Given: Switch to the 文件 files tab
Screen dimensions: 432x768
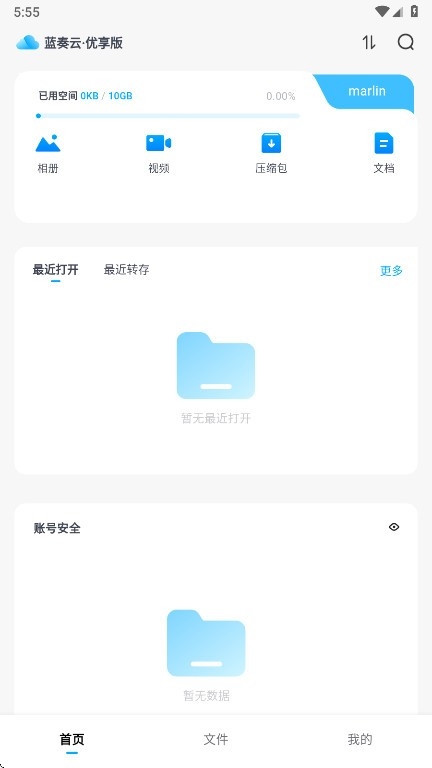Looking at the screenshot, I should point(216,740).
